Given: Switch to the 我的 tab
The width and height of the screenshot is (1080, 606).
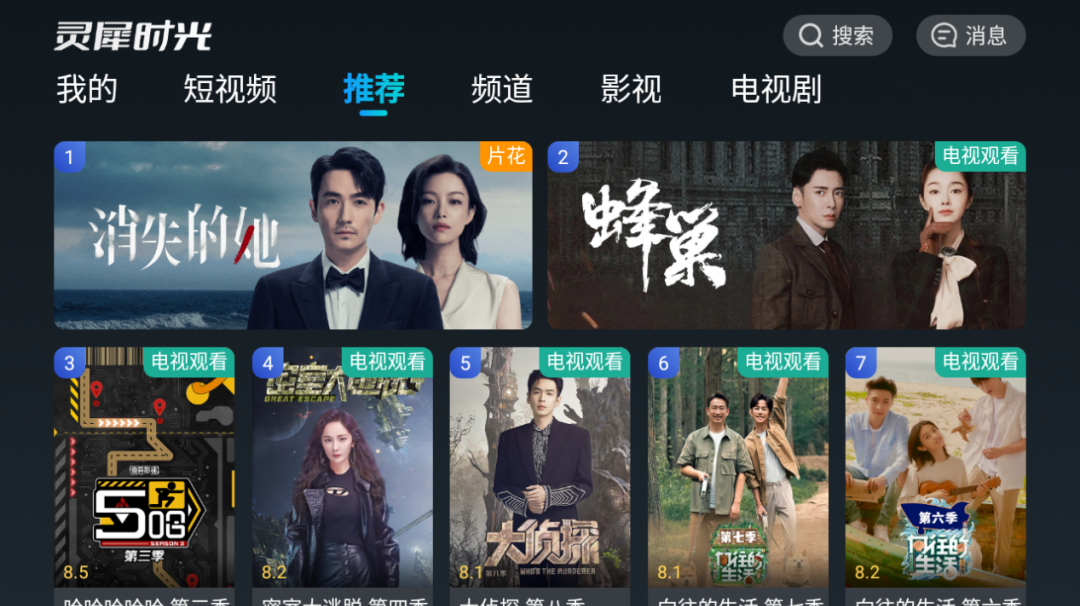Looking at the screenshot, I should pos(87,90).
